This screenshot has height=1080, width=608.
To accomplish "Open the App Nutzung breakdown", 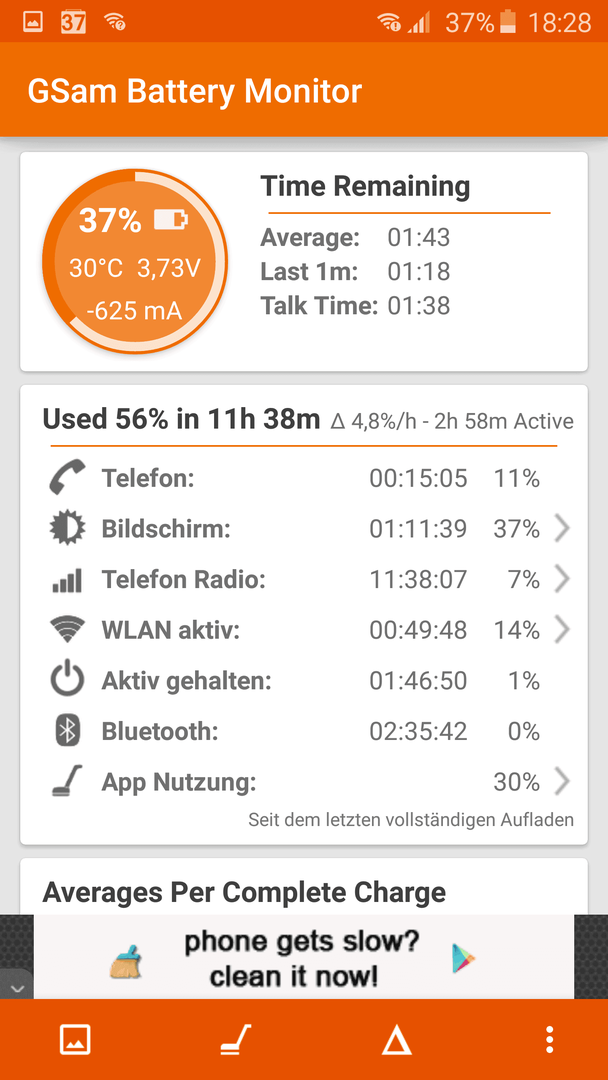I will click(x=304, y=782).
